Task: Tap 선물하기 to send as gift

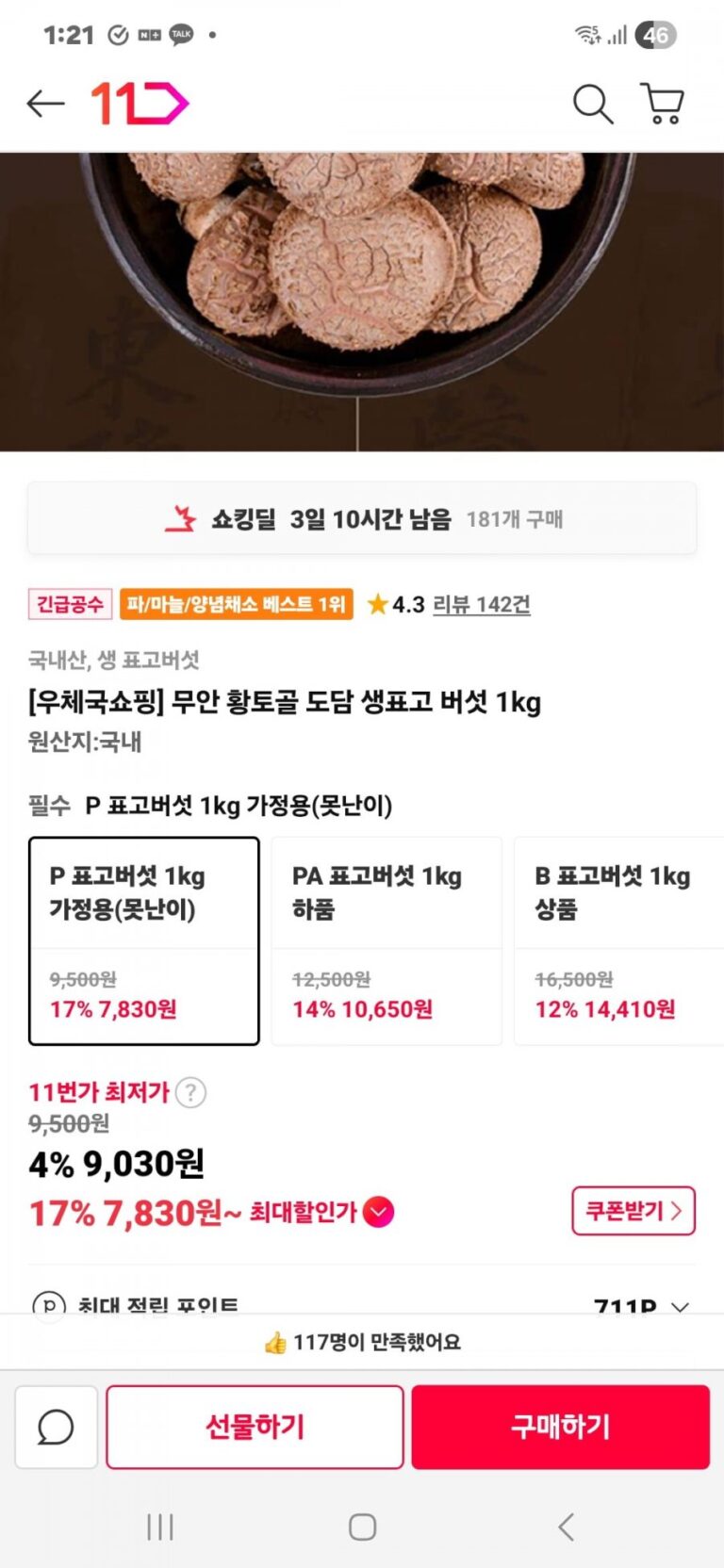Action: click(x=255, y=1427)
